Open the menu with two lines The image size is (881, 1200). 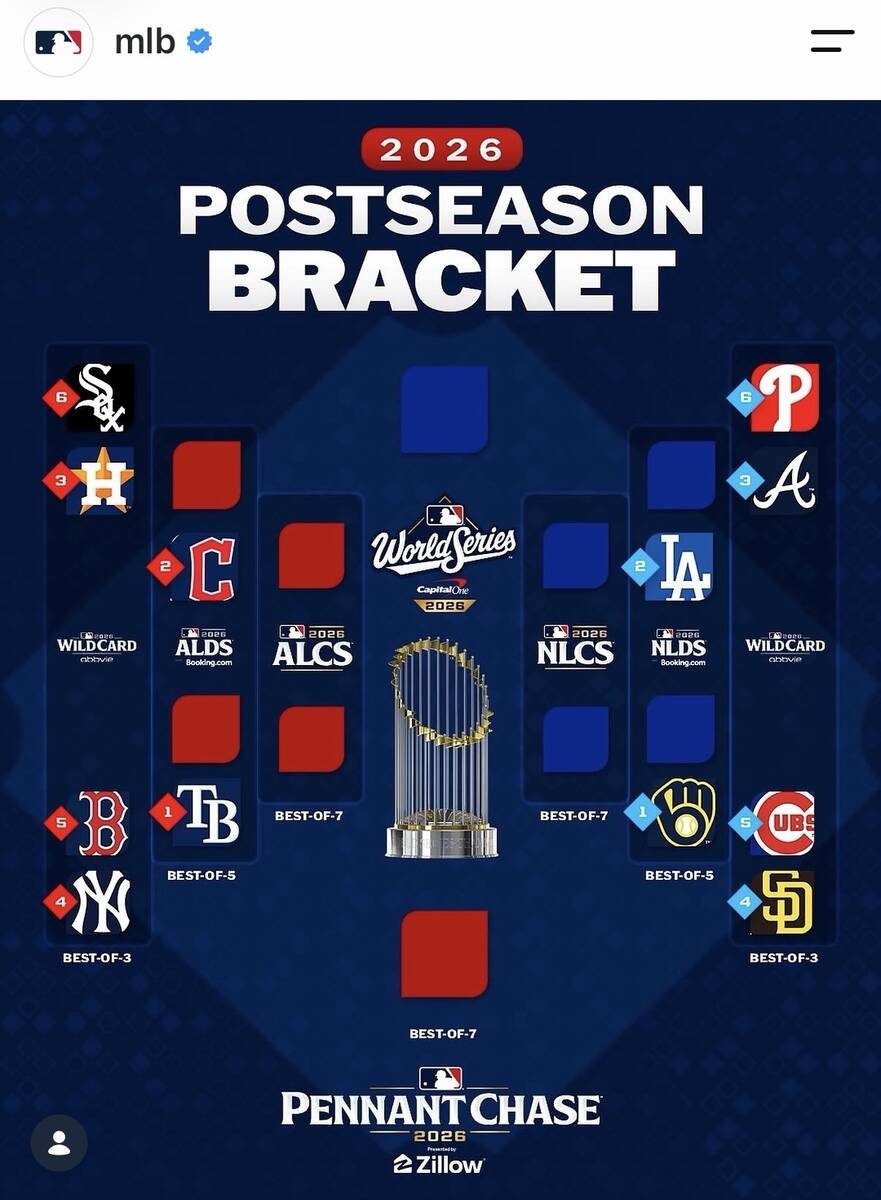coord(832,41)
